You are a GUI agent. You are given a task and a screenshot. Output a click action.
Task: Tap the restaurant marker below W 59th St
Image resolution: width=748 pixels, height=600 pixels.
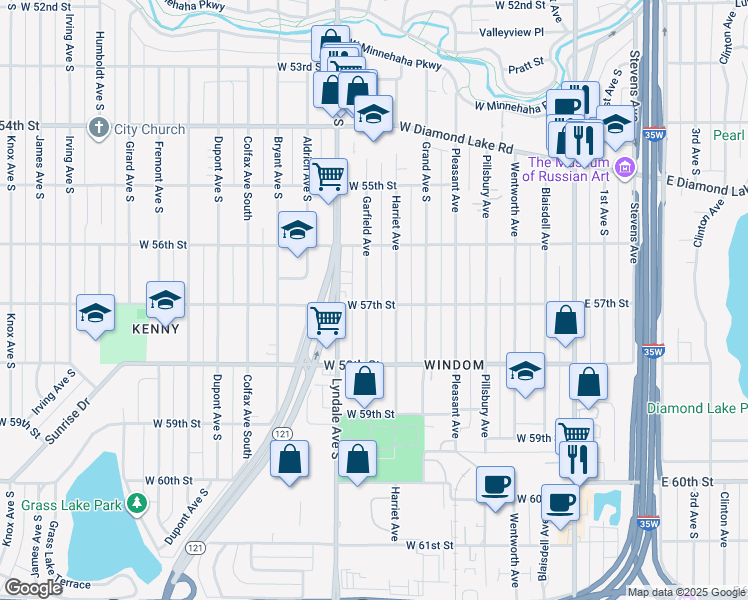click(578, 458)
